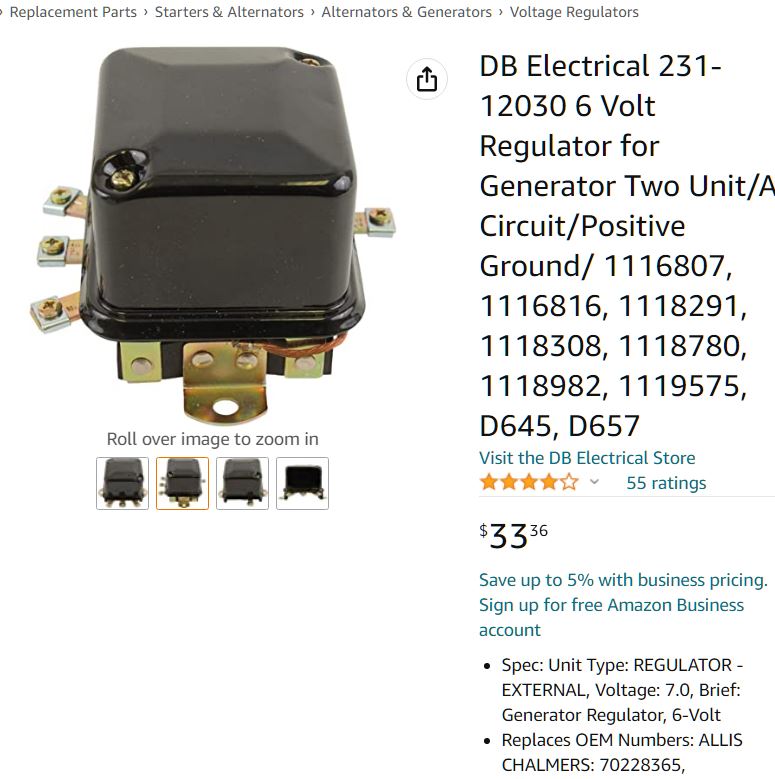
Task: Visit the DB Electrical Store
Action: point(587,458)
